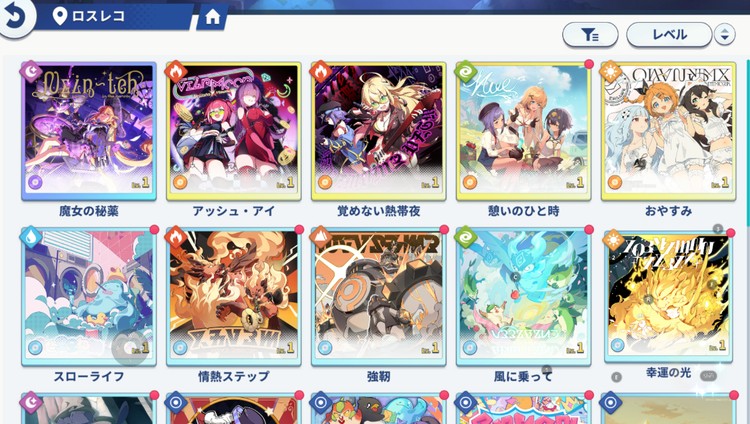The height and width of the screenshot is (424, 750).
Task: Open the 風に乗って card
Action: pos(523,295)
